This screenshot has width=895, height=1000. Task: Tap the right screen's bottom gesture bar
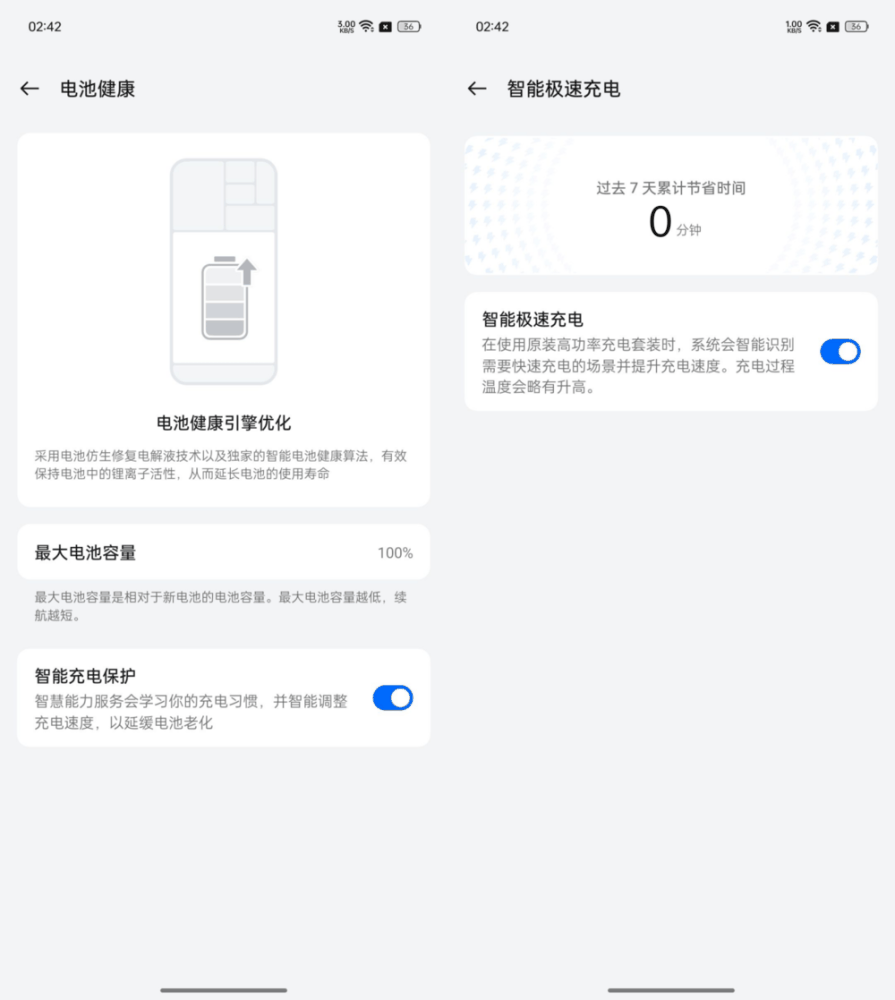pyautogui.click(x=671, y=988)
